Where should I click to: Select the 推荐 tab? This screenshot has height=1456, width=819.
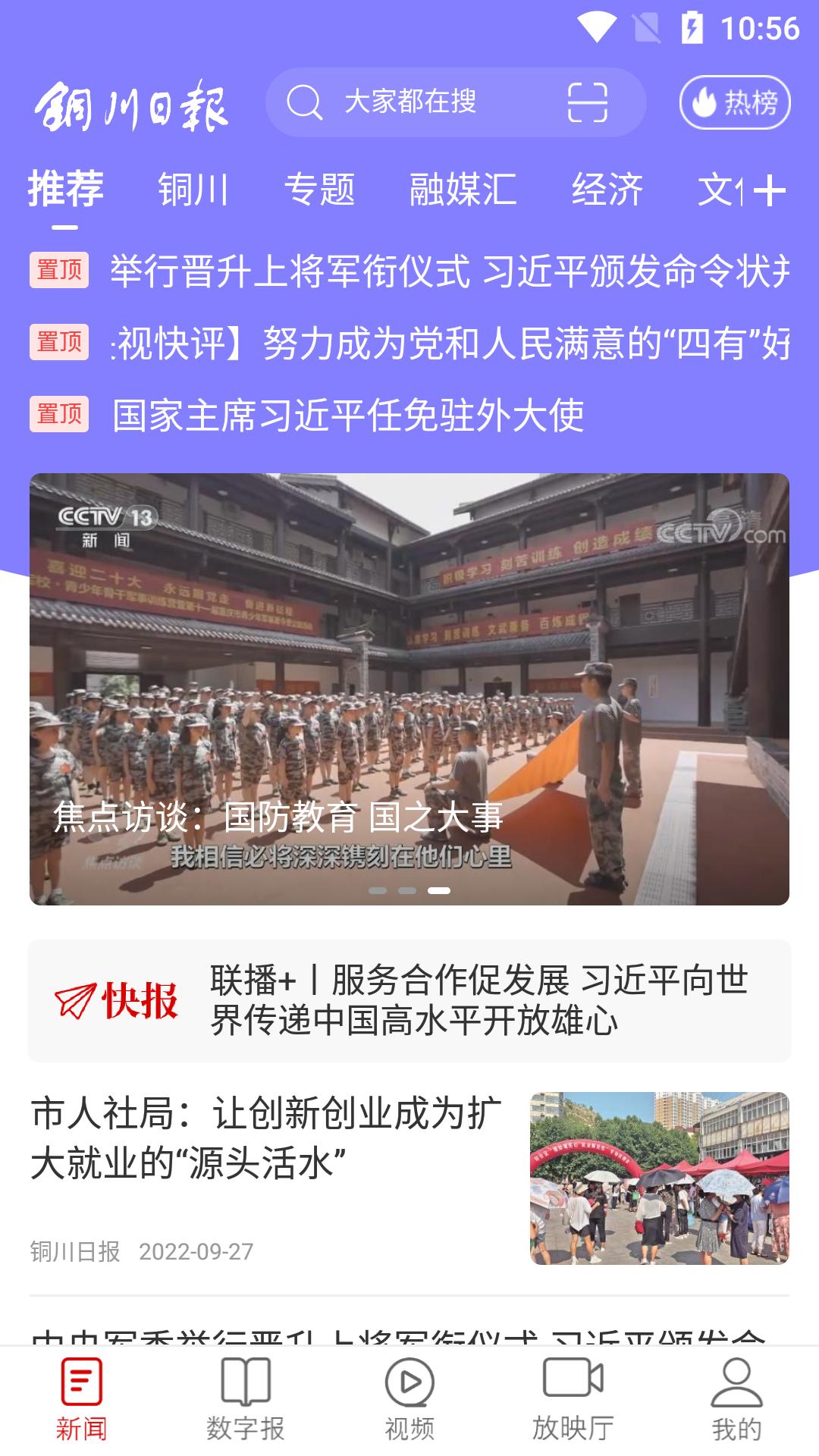pyautogui.click(x=66, y=190)
